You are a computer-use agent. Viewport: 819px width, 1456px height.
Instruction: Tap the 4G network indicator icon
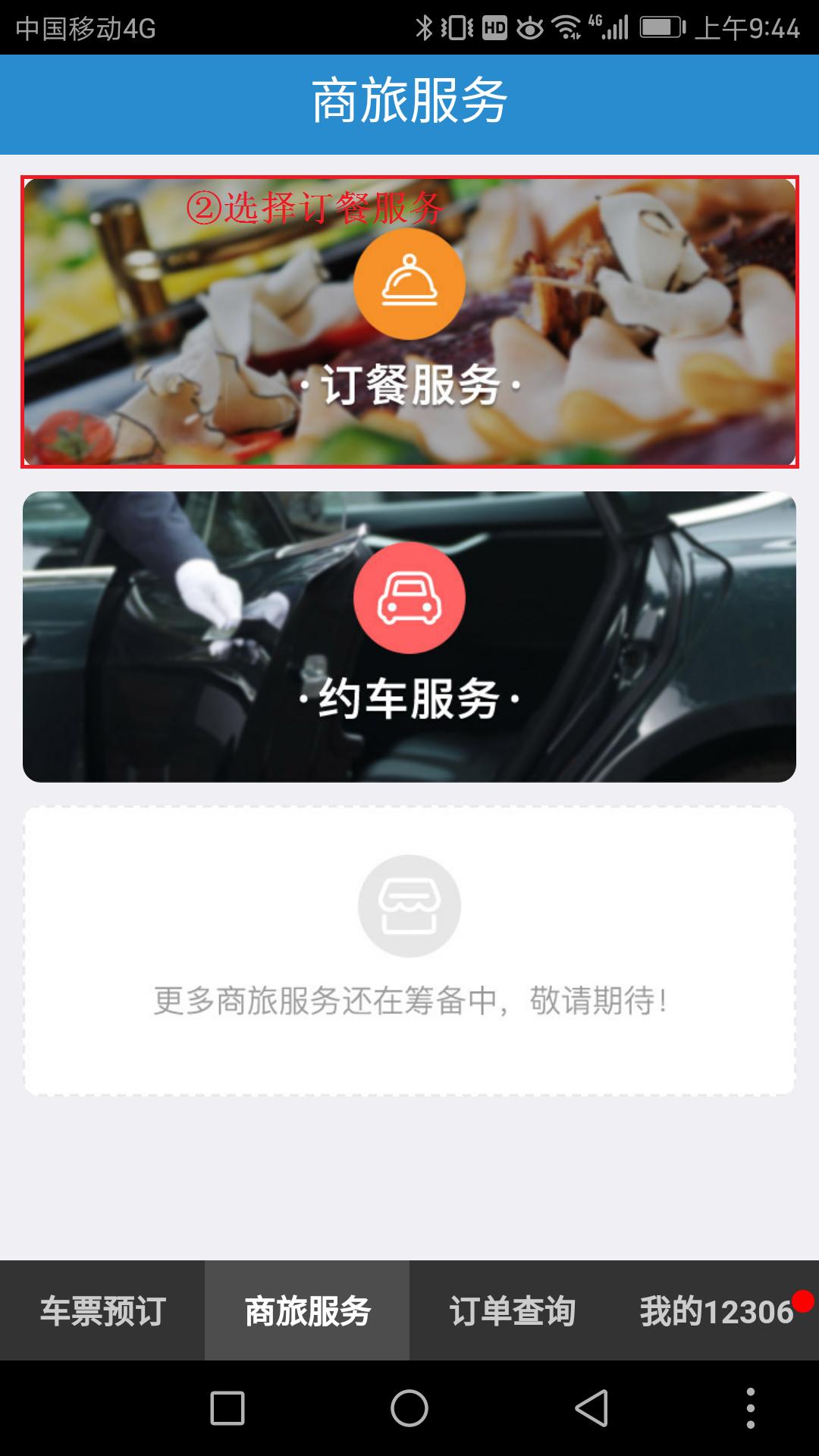click(596, 23)
